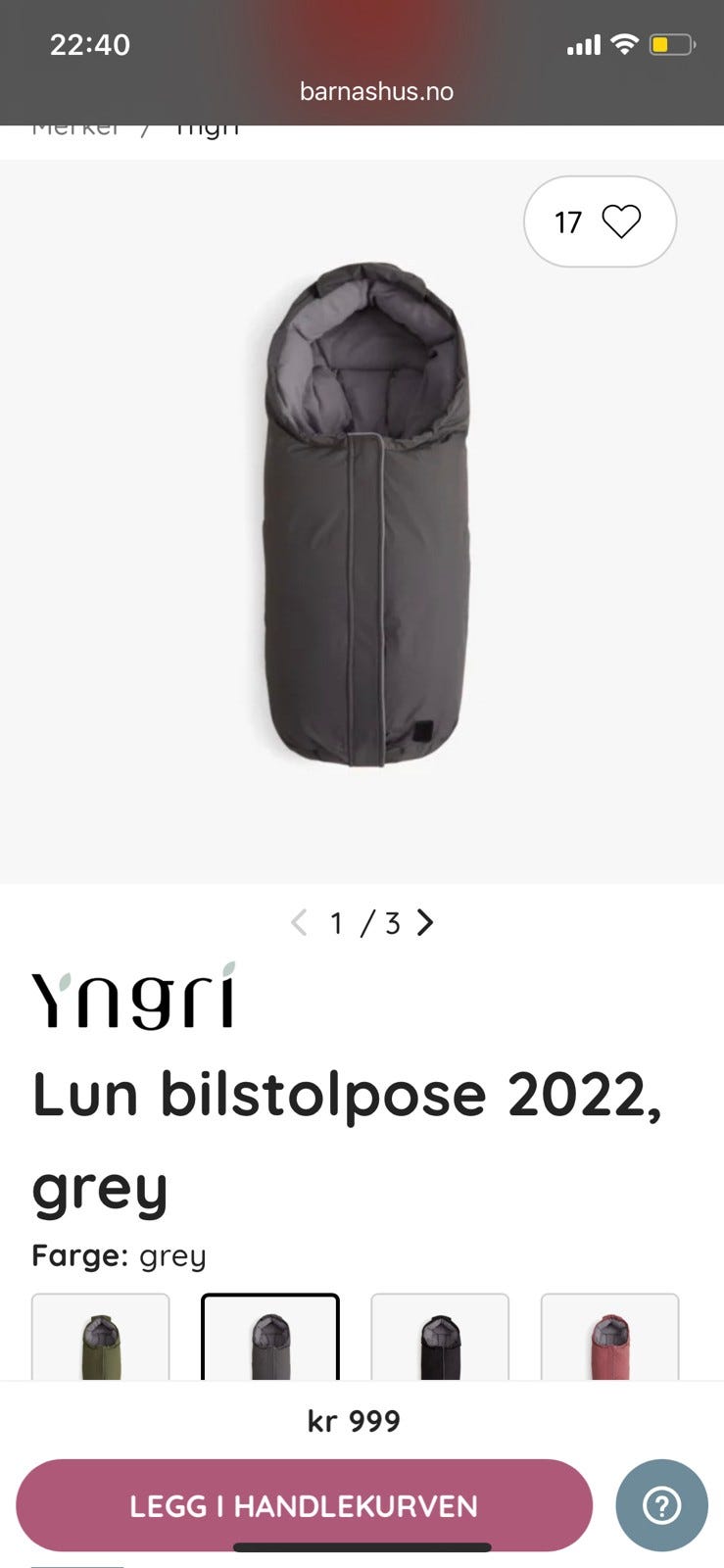Open the help question mark icon

point(662,1506)
